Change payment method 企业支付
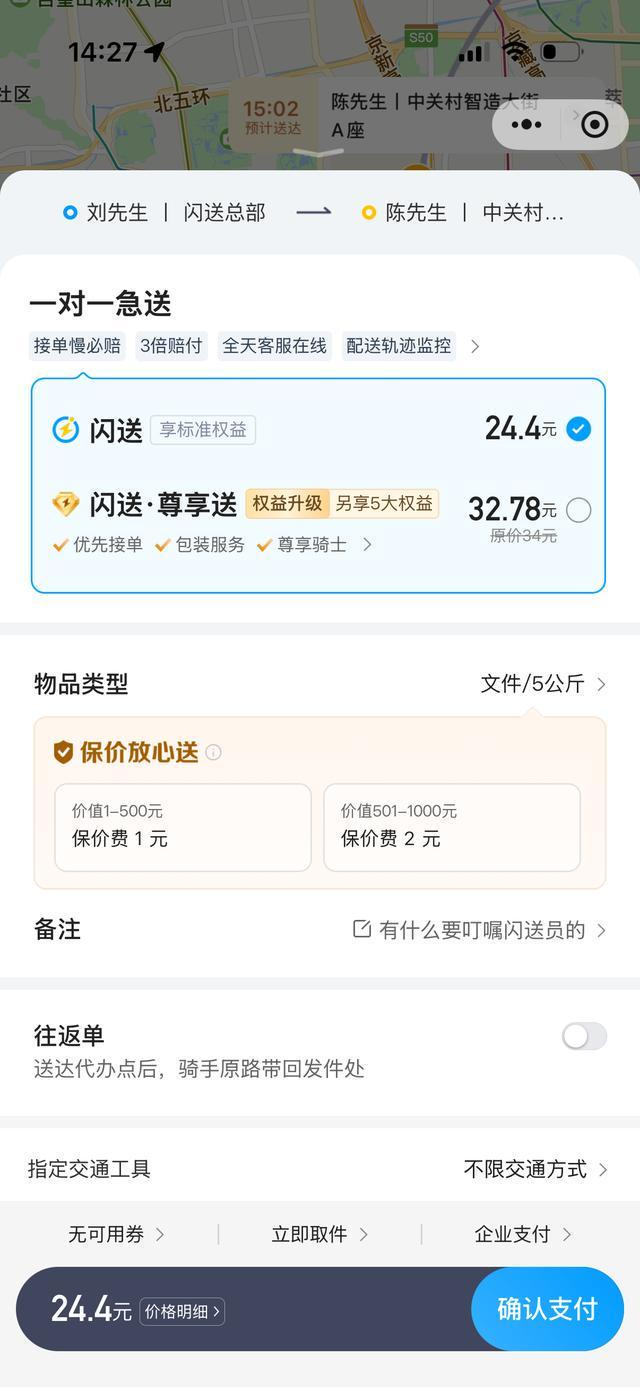Viewport: 640px width, 1387px height. point(523,1234)
